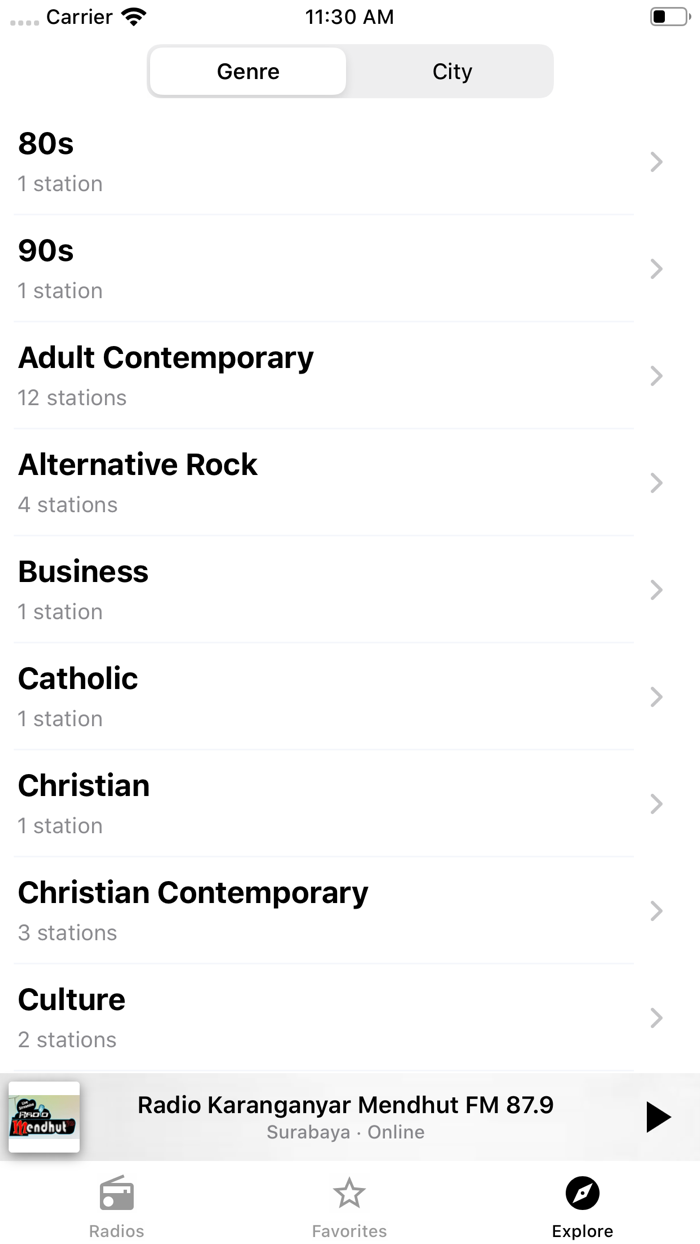Open the Christian genre row

coord(325,804)
